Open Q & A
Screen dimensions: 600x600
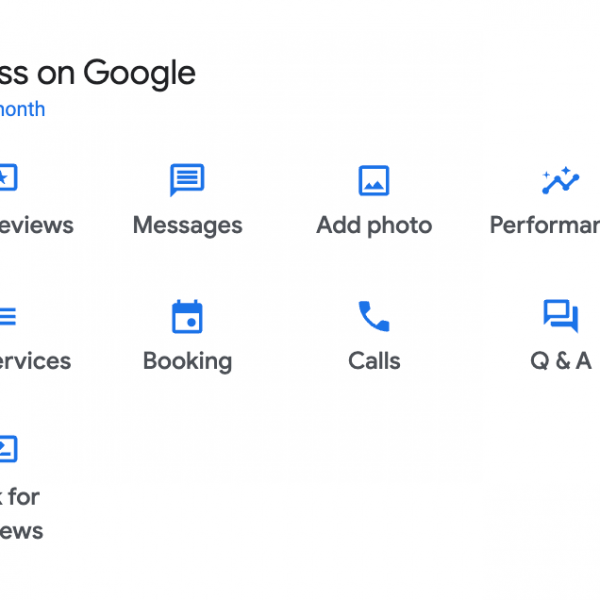click(560, 336)
